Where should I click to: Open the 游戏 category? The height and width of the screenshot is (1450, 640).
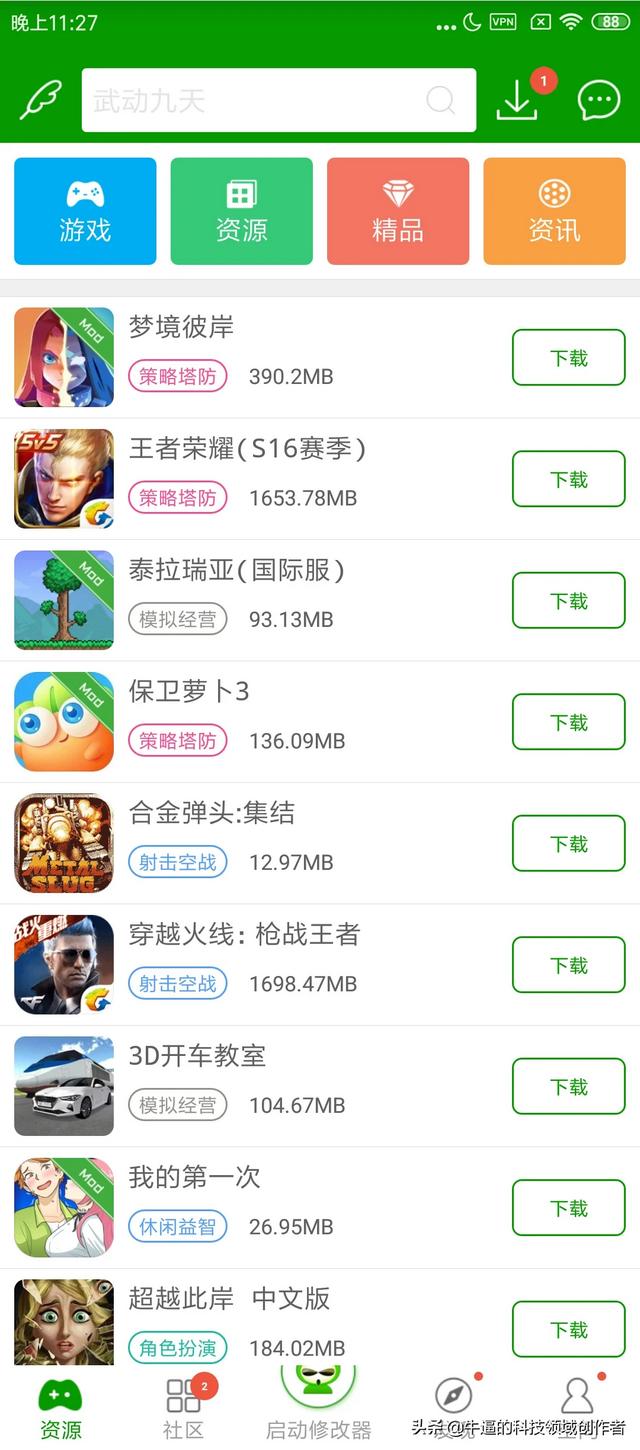(x=85, y=211)
